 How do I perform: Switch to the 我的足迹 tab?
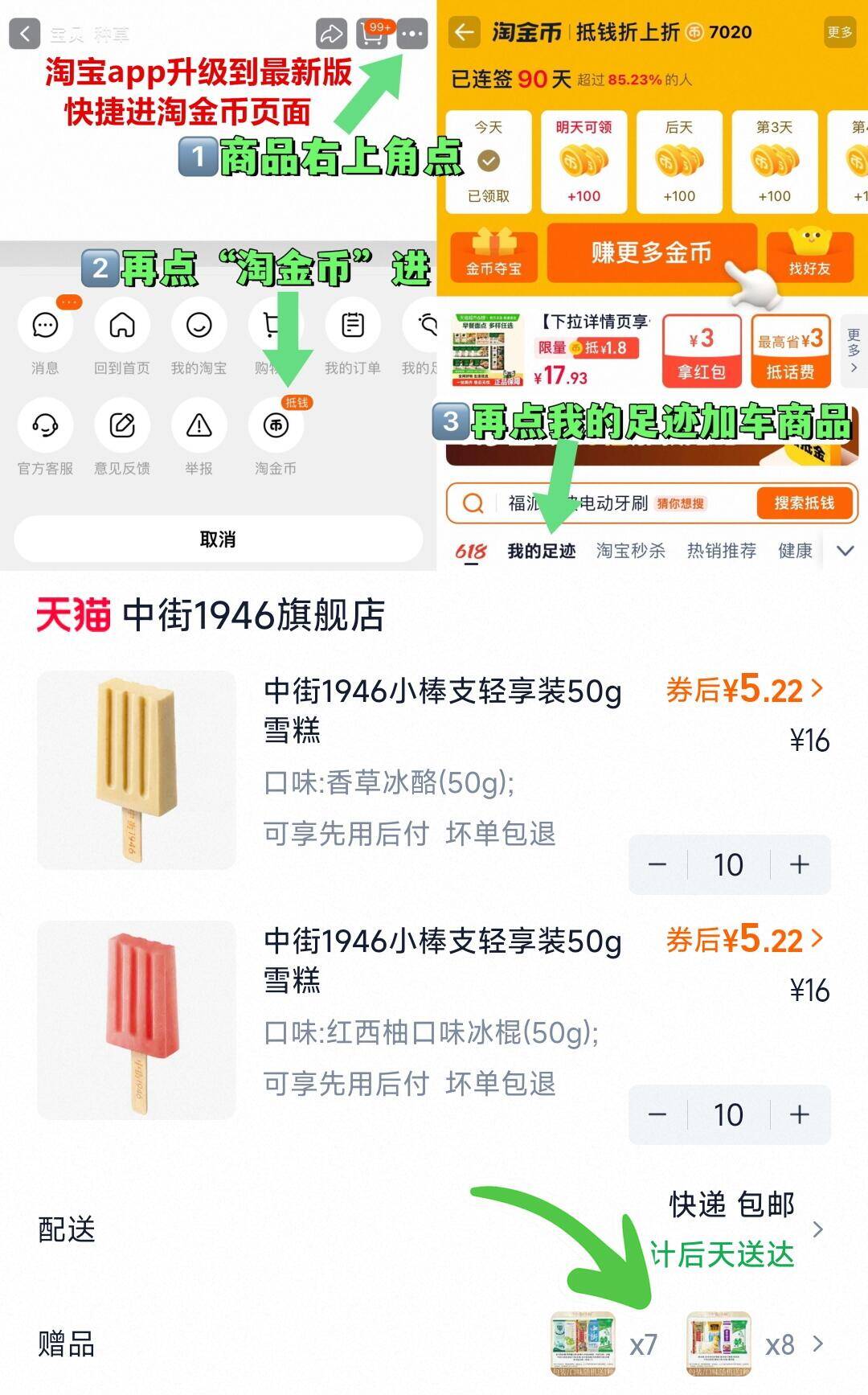543,552
